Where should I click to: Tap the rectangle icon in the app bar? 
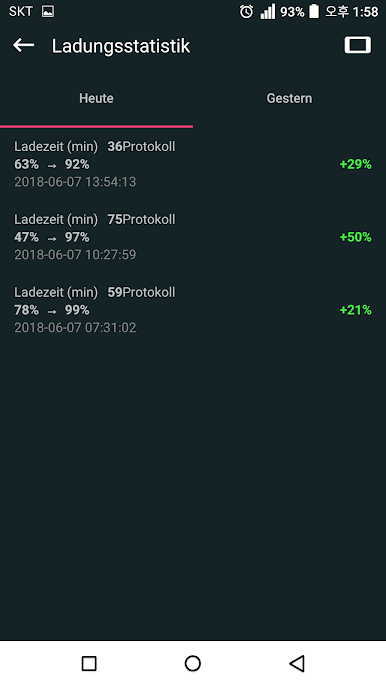pyautogui.click(x=358, y=45)
